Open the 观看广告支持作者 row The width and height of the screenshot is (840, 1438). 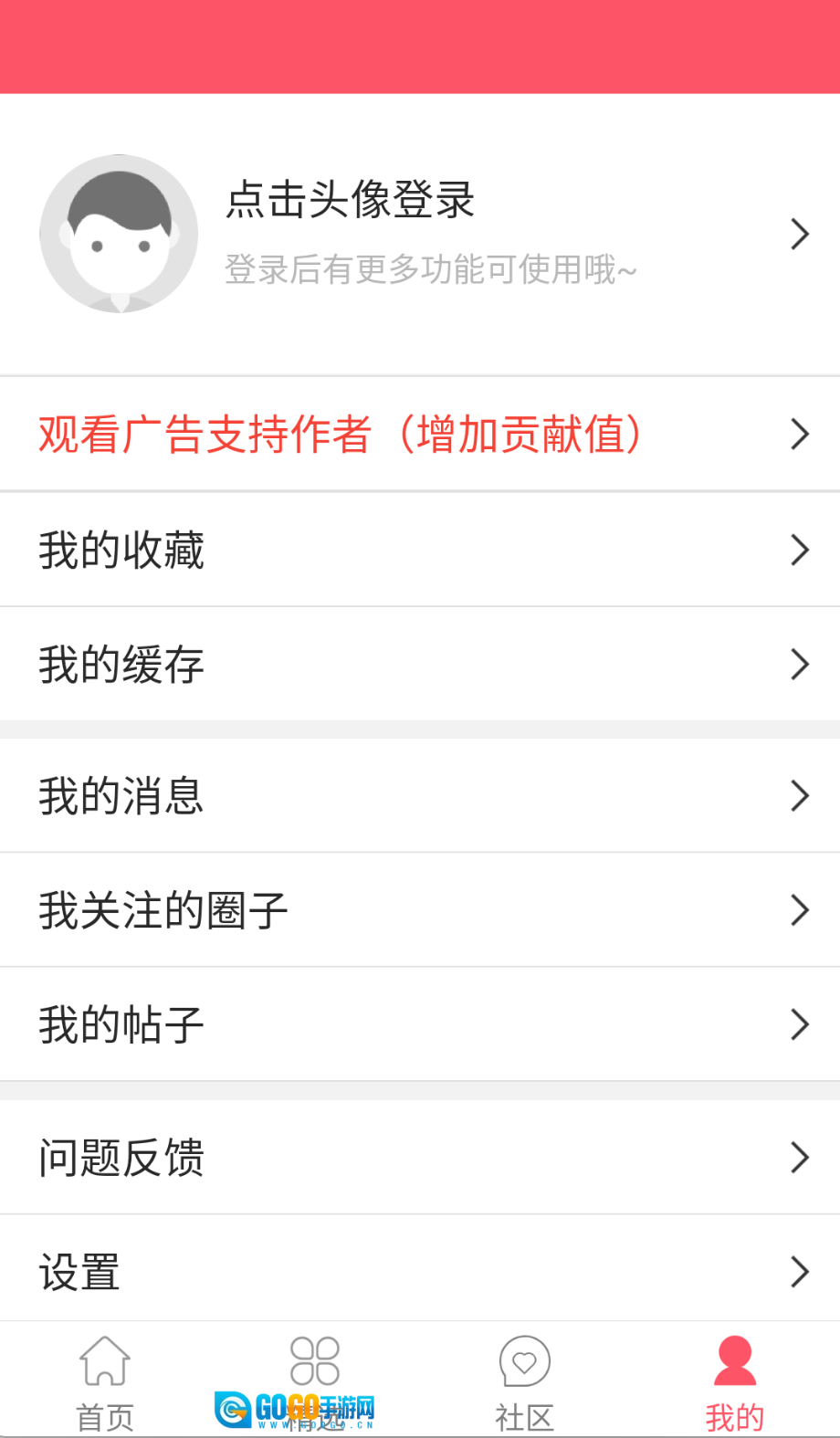pyautogui.click(x=420, y=435)
